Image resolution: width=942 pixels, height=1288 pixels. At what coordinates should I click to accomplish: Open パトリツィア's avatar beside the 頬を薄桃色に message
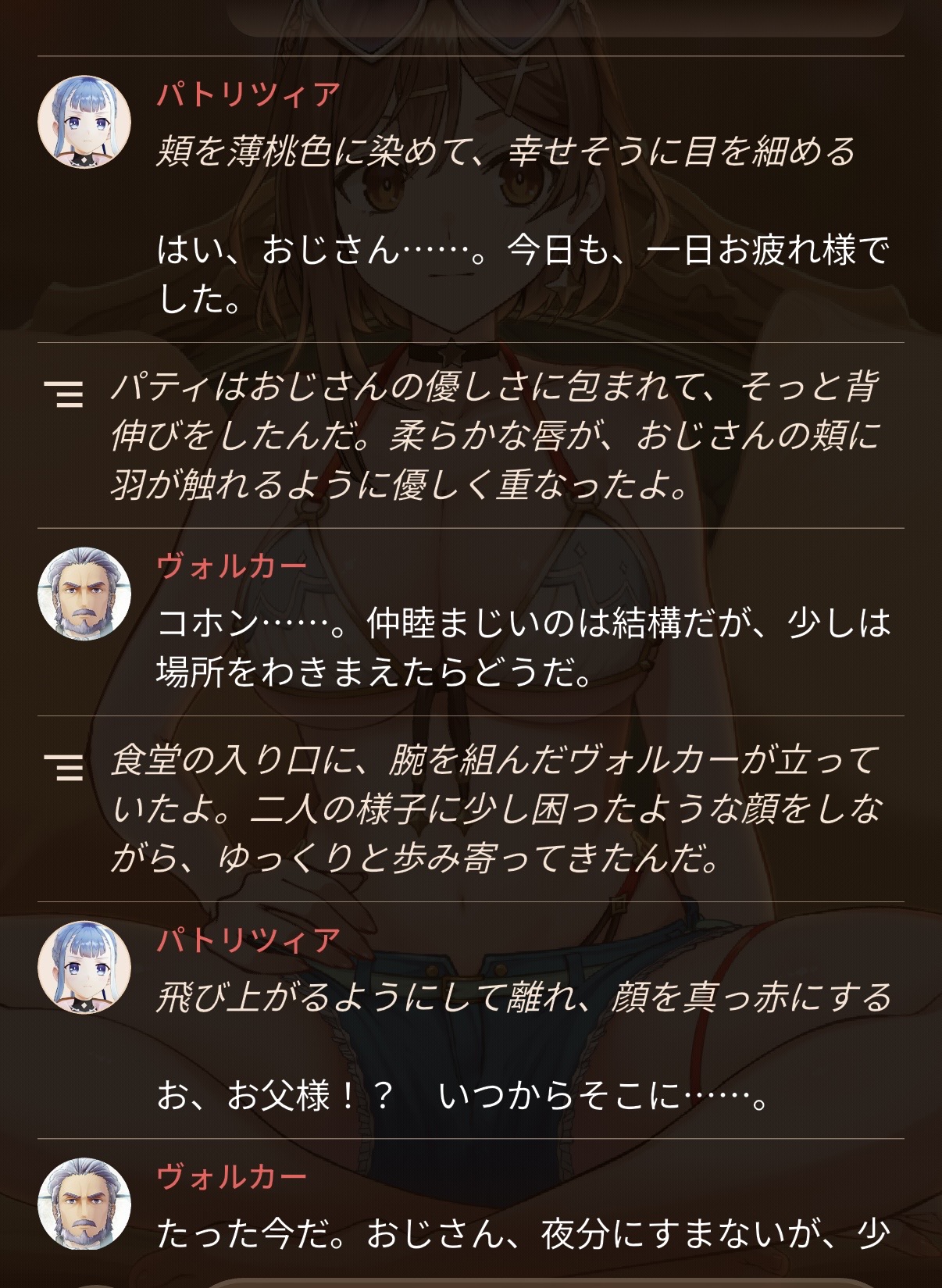[84, 122]
